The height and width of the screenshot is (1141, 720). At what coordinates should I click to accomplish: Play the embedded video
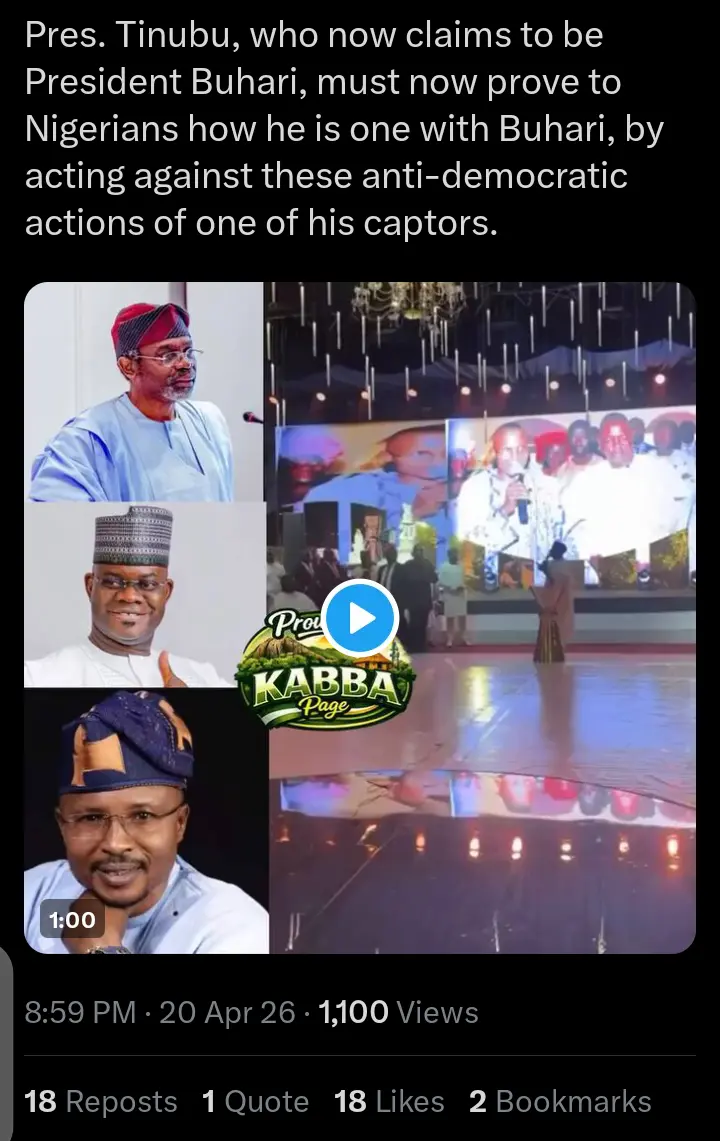[360, 618]
